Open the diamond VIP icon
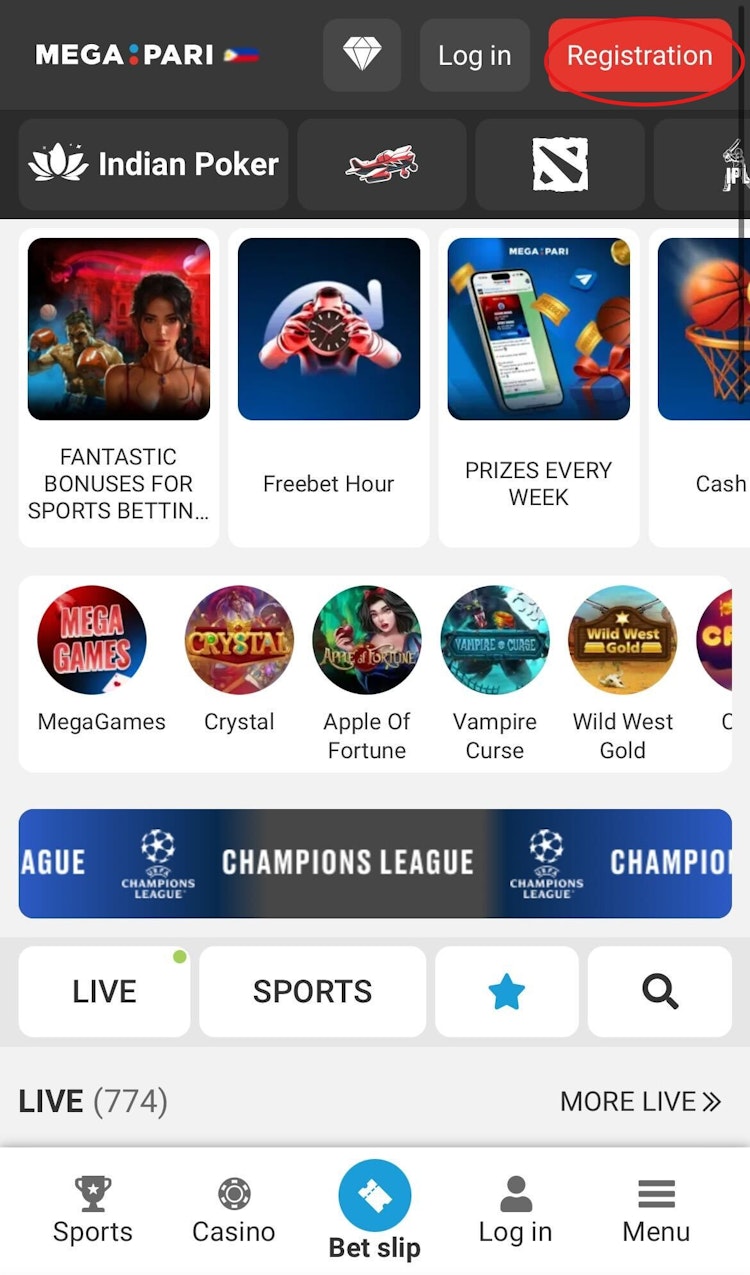The image size is (750, 1275). tap(361, 56)
